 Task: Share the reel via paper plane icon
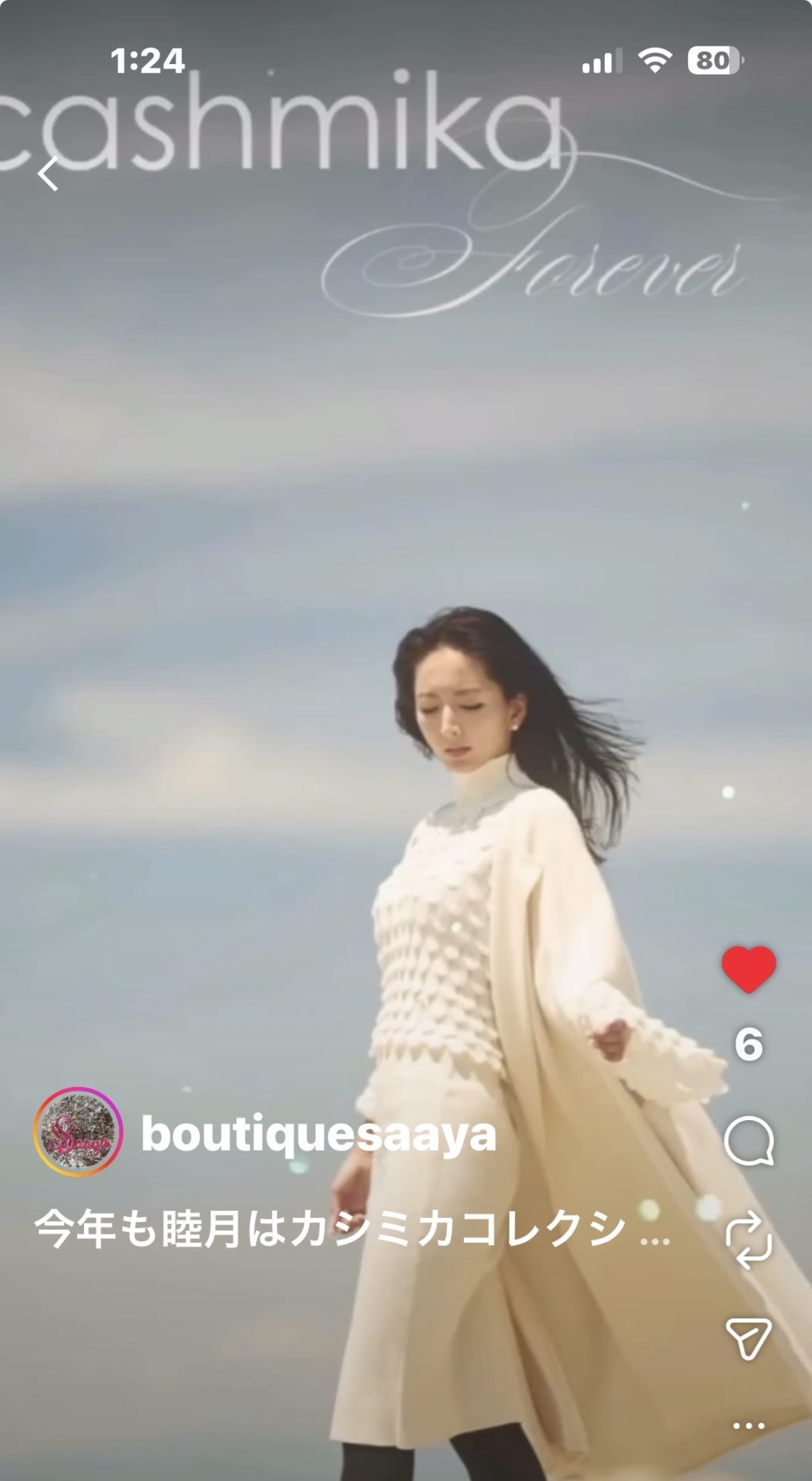748,1338
